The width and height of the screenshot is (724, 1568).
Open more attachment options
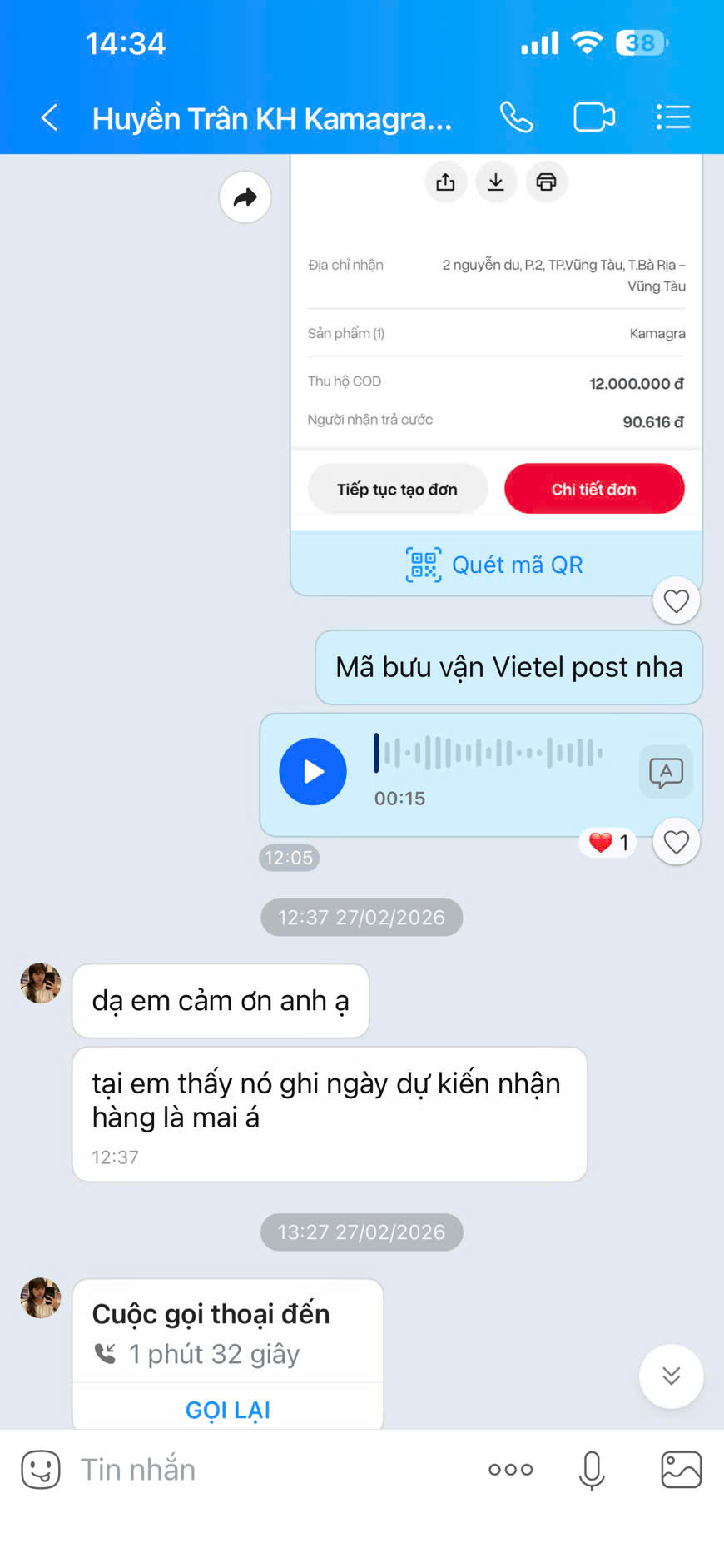click(510, 1470)
